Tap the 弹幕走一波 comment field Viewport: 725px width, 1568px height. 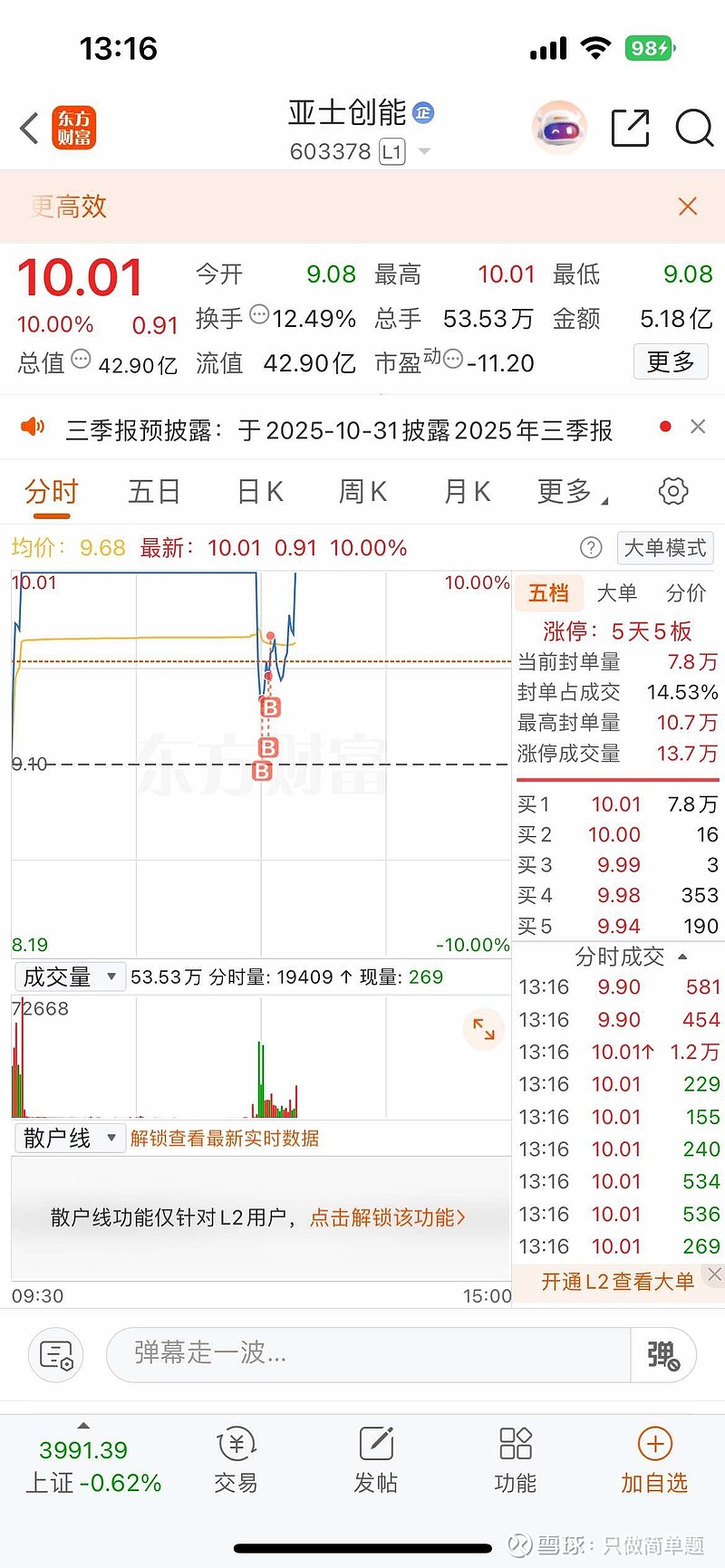[368, 1354]
